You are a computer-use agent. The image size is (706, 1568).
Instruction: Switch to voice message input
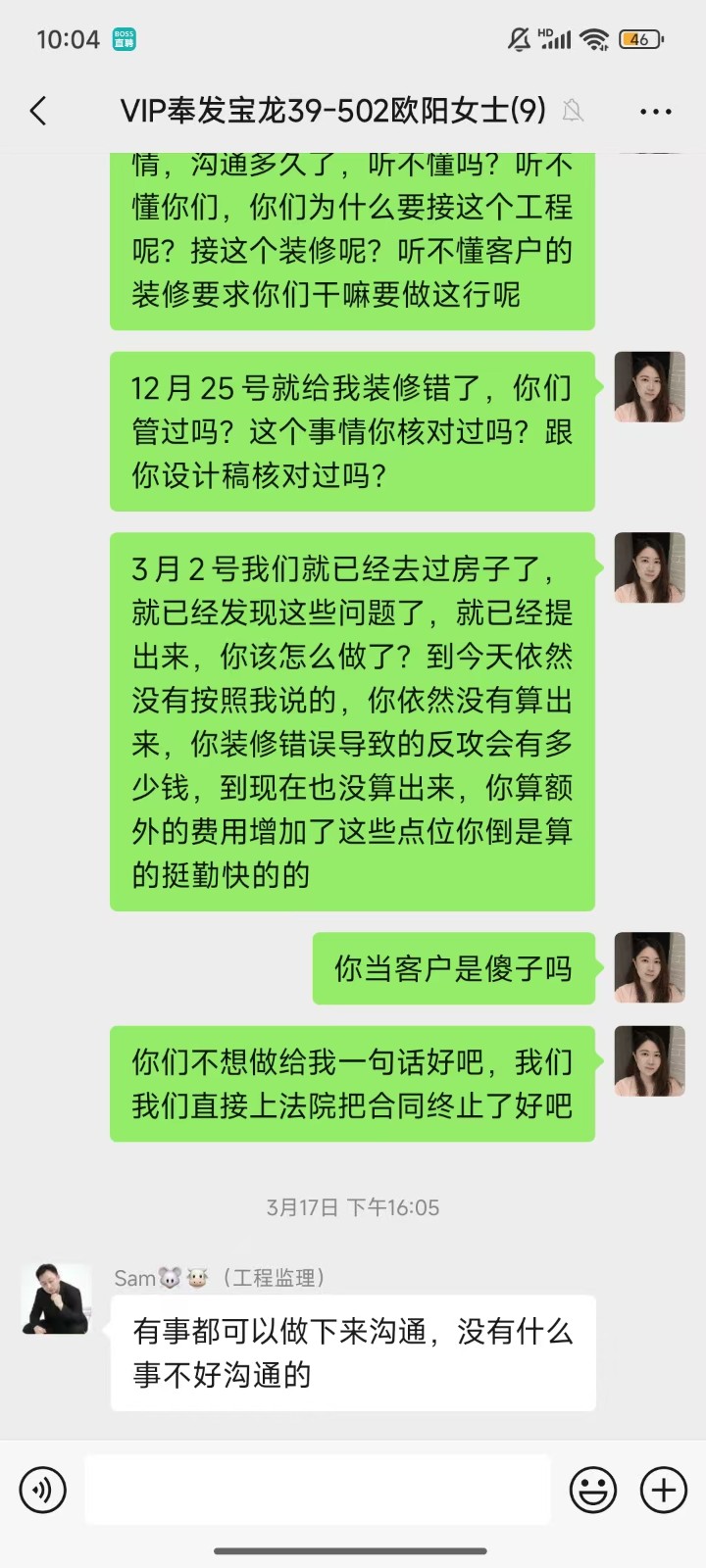click(x=43, y=1491)
